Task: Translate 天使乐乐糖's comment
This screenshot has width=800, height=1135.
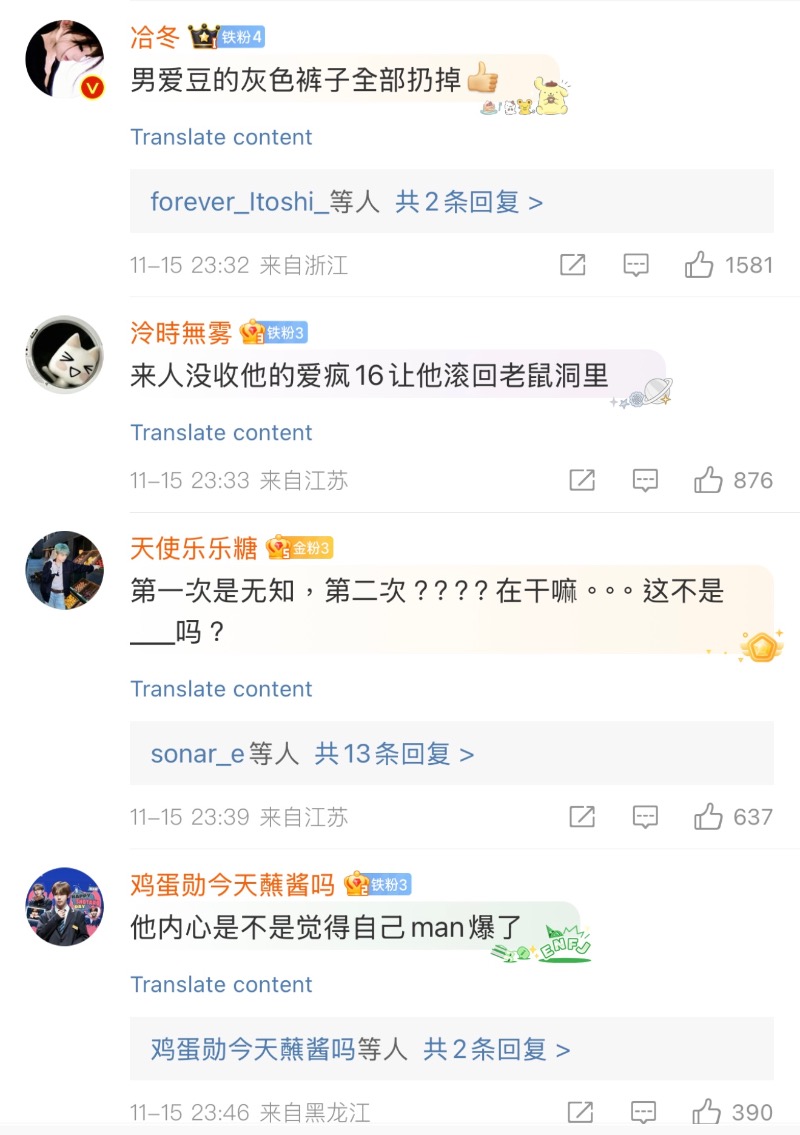Action: click(x=221, y=689)
